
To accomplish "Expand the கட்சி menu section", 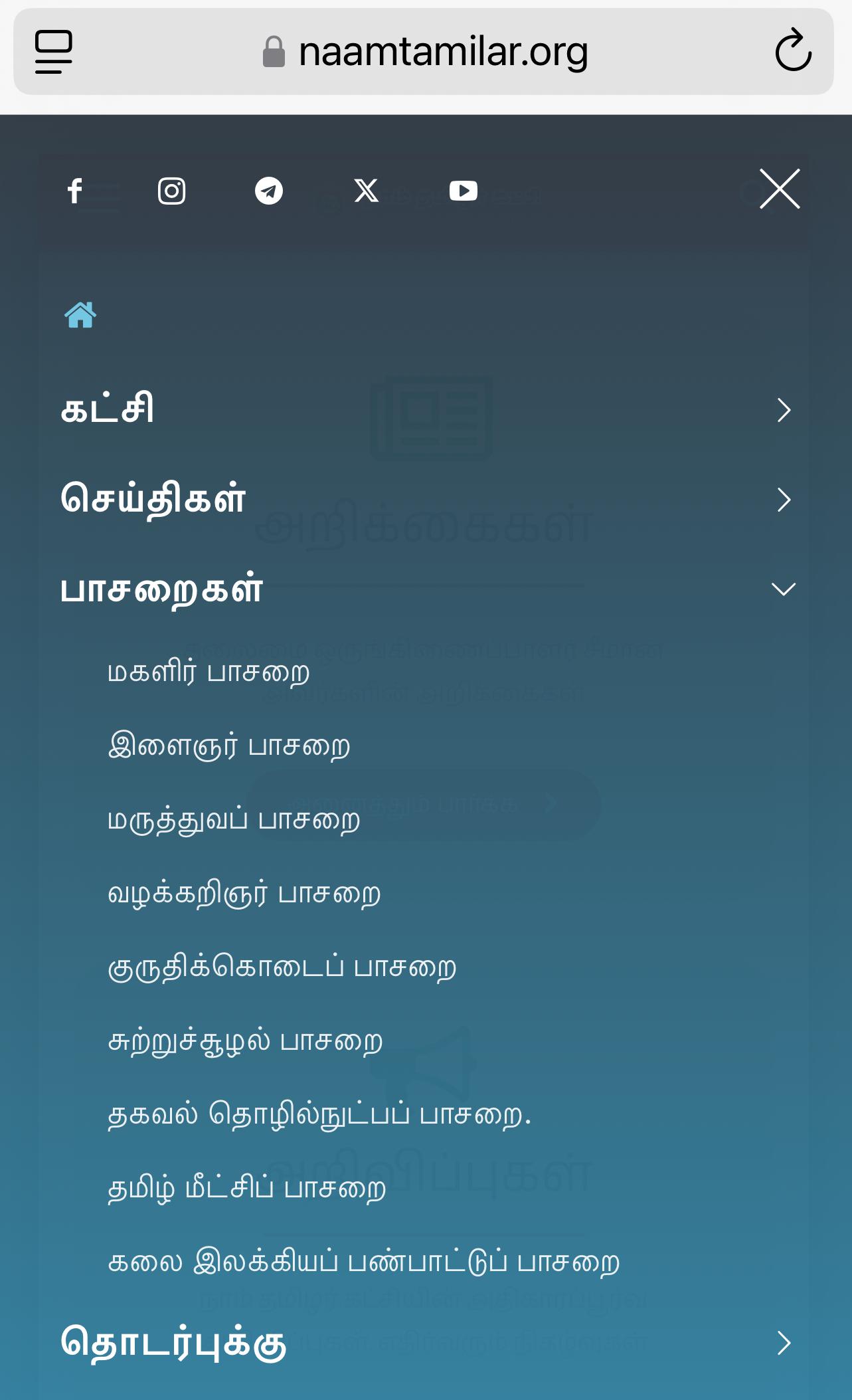I will (x=784, y=410).
